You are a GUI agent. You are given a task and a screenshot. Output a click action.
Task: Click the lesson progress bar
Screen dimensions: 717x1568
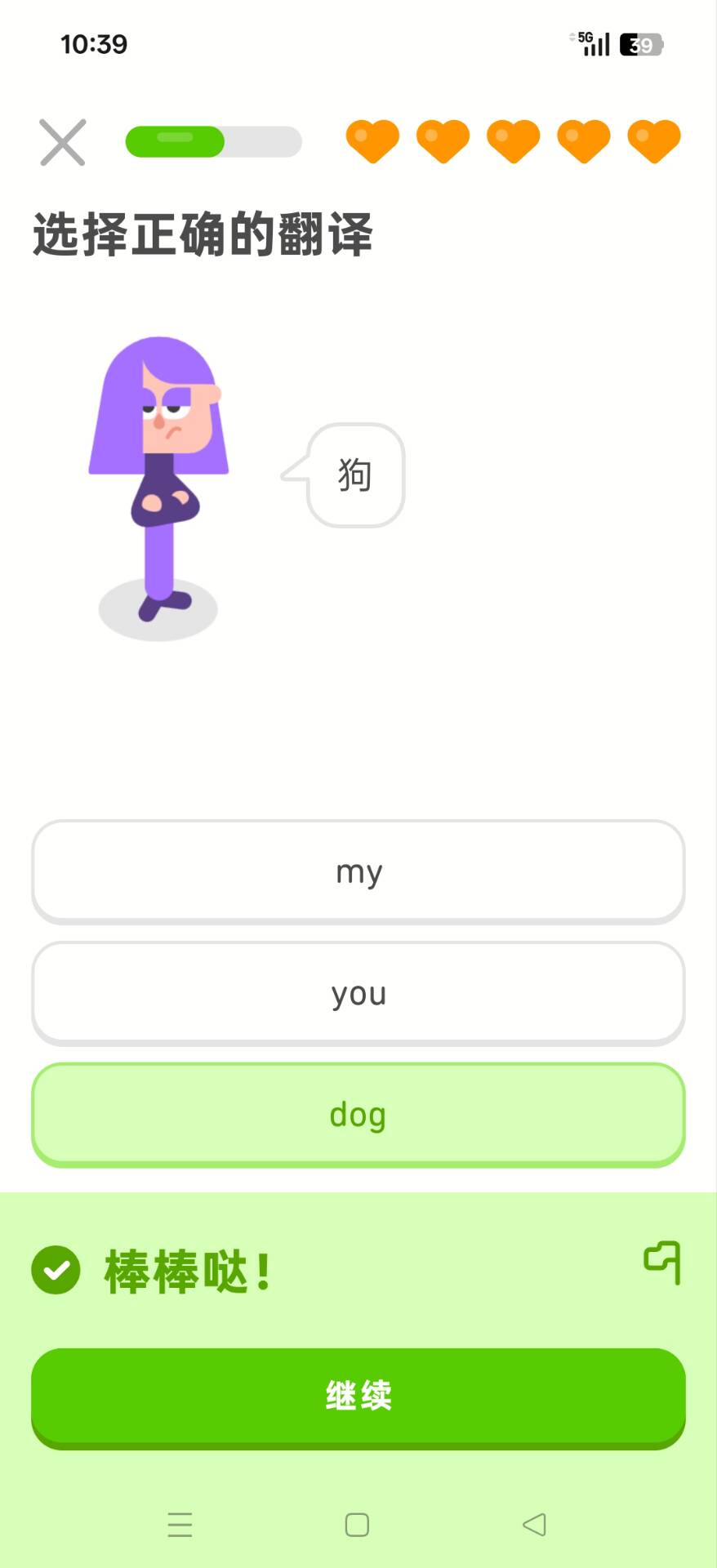point(214,141)
